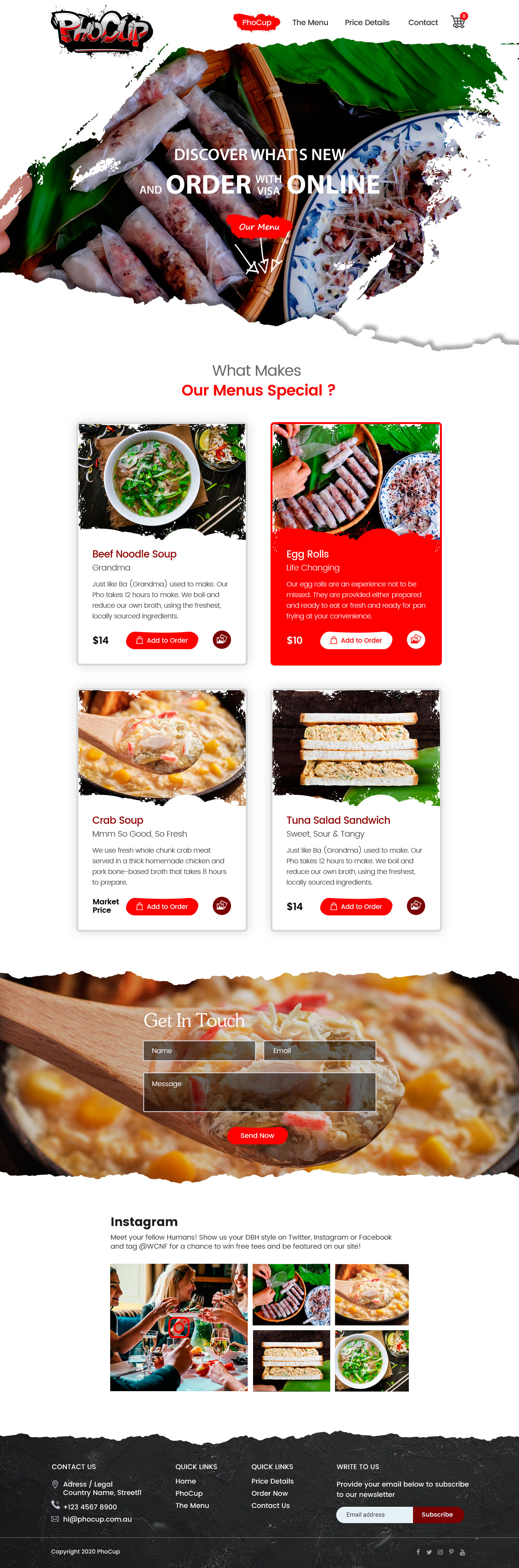Screen dimensions: 519x1568
Task: Open Price Details in top navigation
Action: [367, 22]
